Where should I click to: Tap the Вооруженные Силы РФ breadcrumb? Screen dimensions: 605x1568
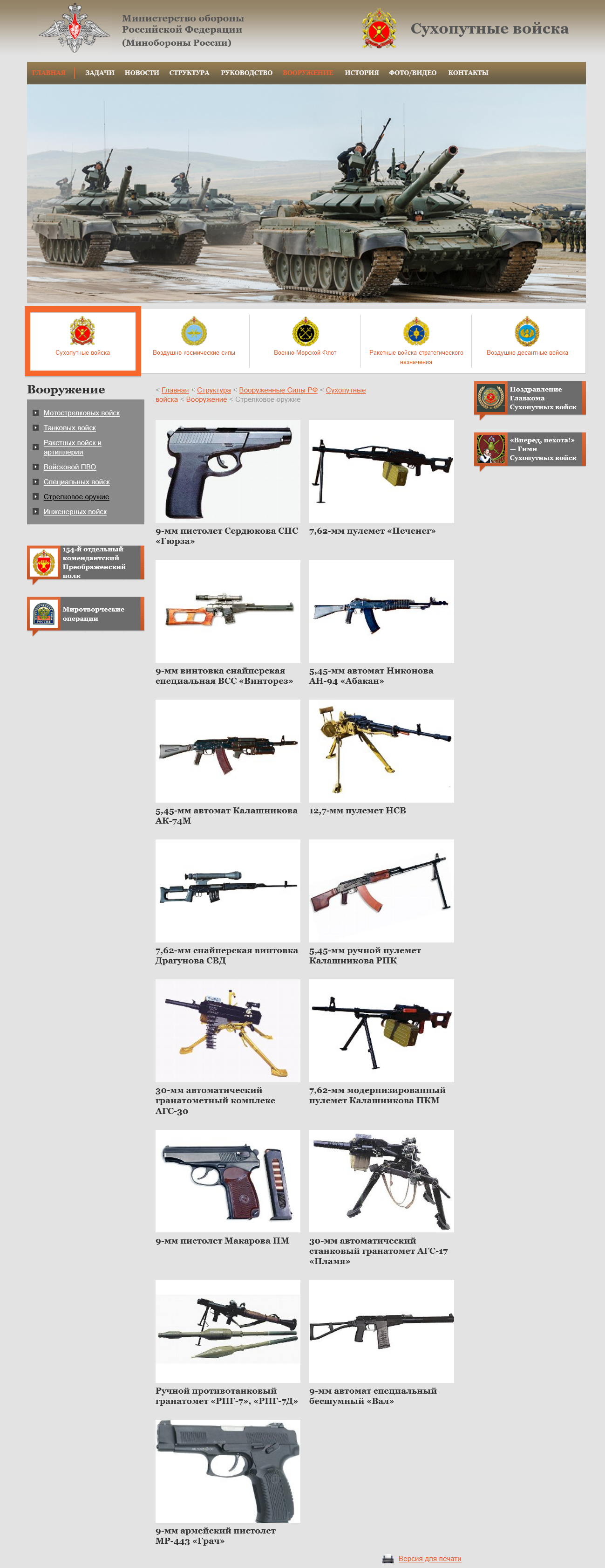(278, 390)
